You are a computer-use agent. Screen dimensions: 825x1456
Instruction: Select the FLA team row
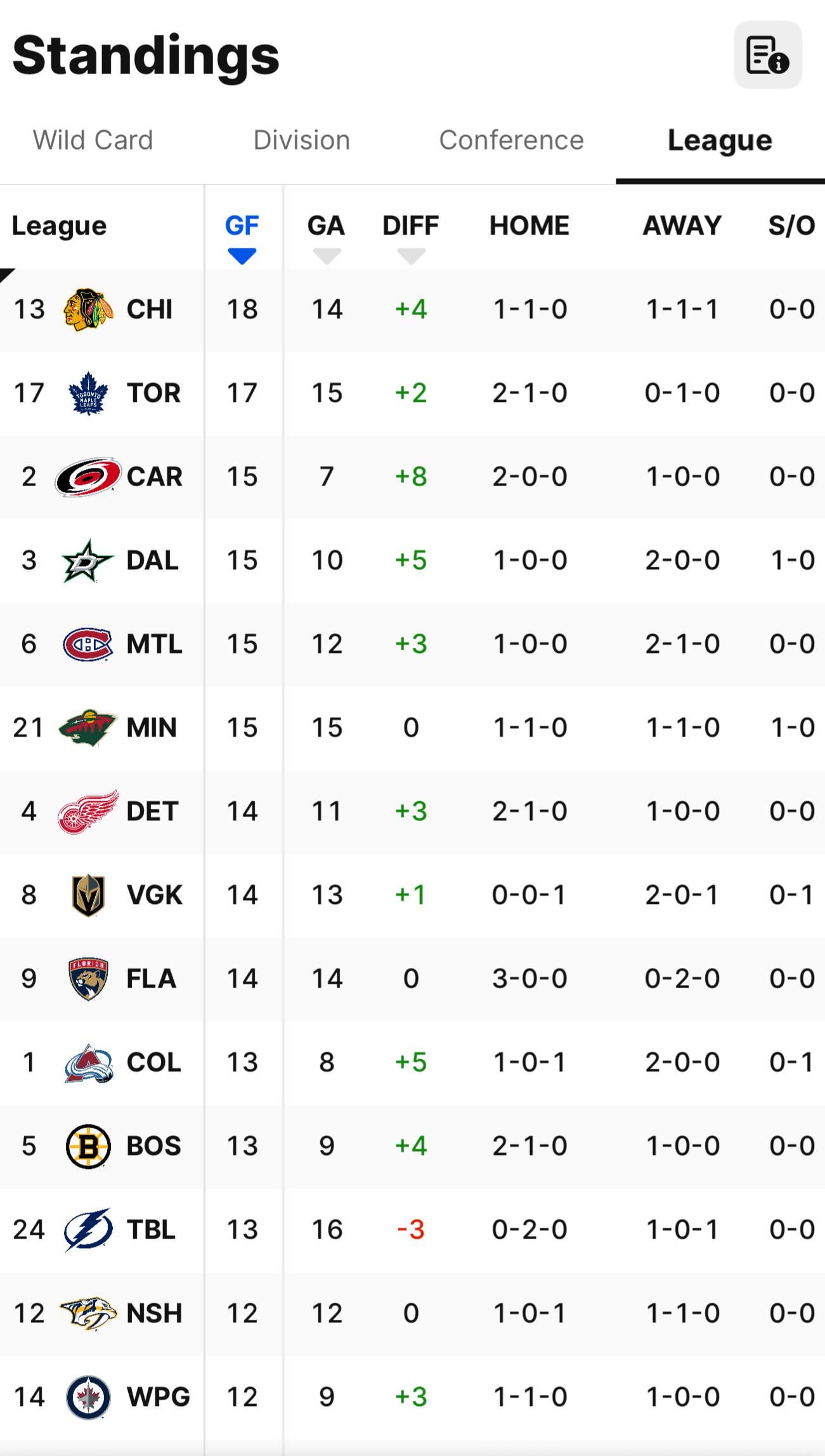coord(151,979)
